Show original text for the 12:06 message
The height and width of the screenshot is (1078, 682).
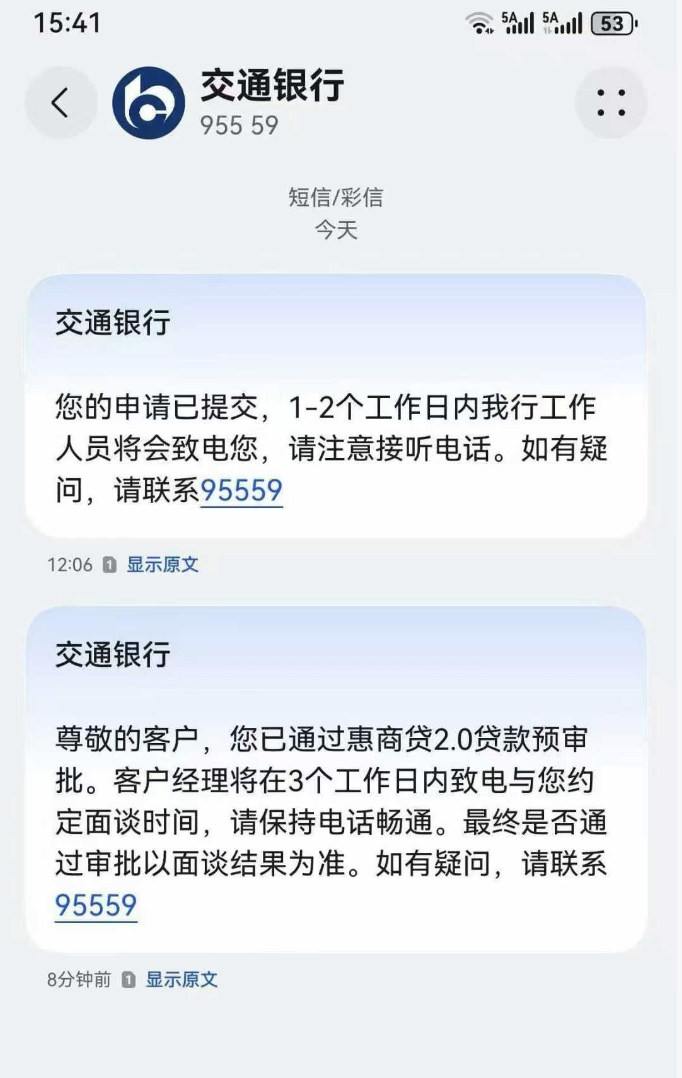point(162,565)
